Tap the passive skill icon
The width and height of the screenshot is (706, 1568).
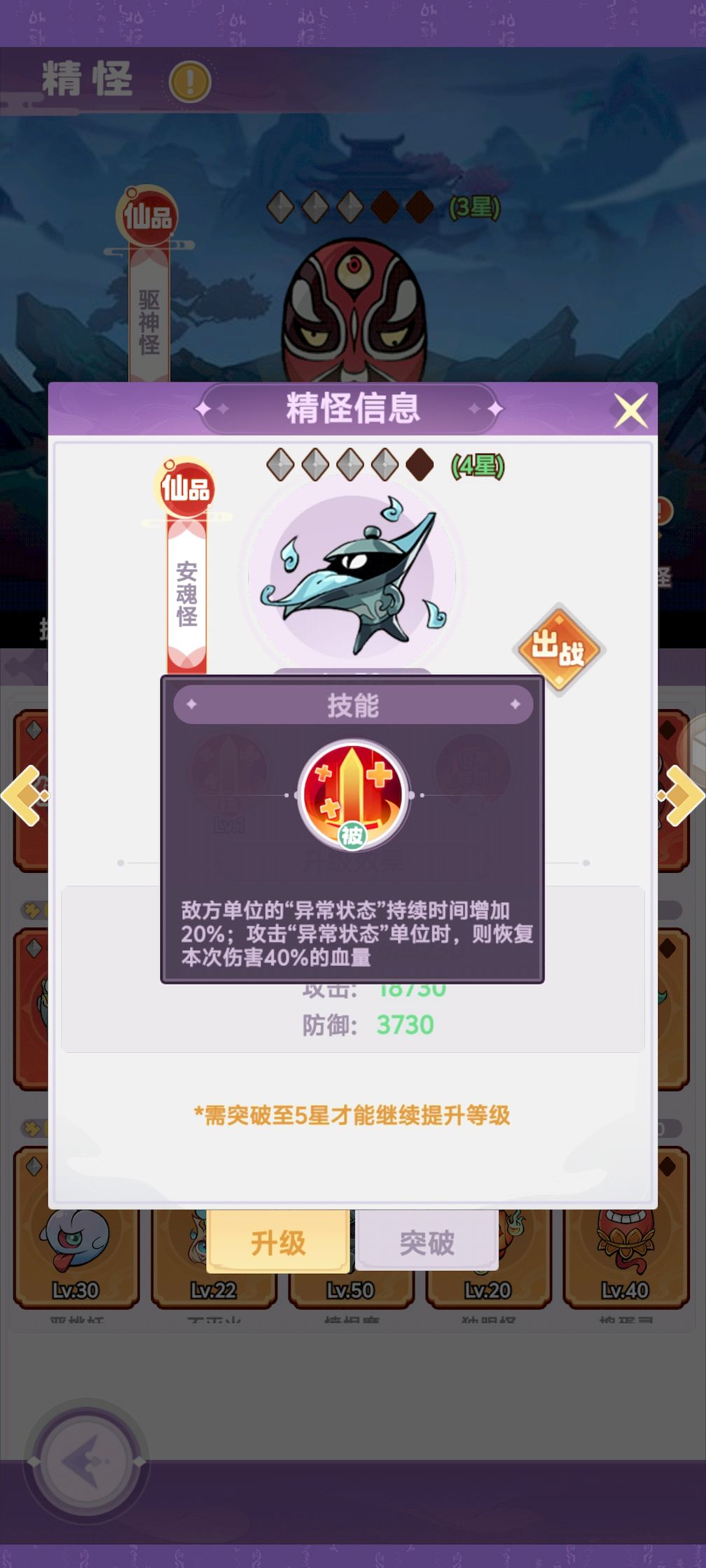353,797
